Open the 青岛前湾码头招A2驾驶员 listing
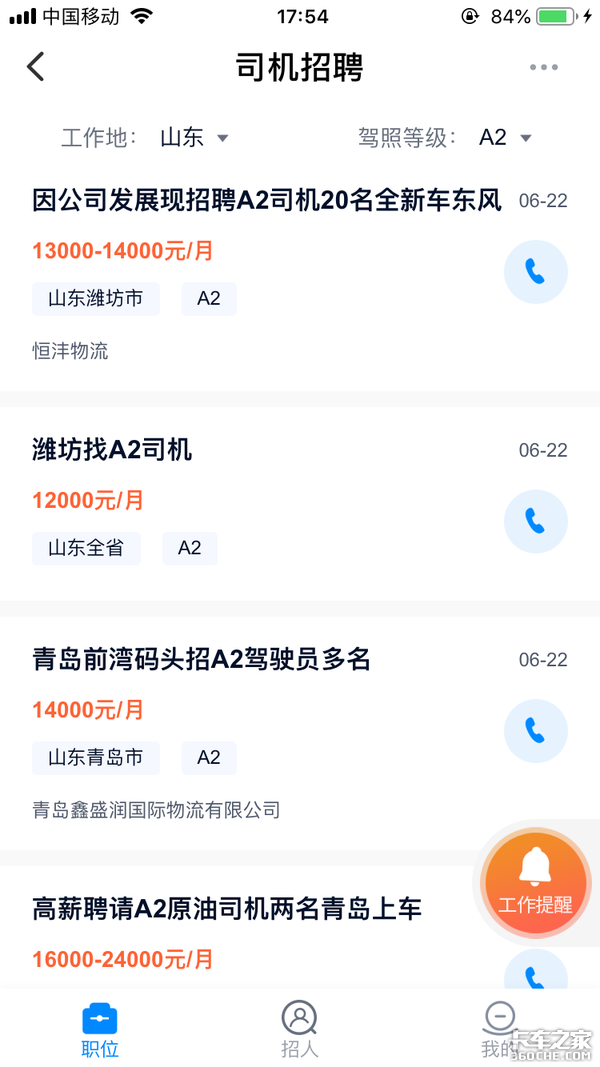Viewport: 600px width, 1067px height. pyautogui.click(x=201, y=660)
